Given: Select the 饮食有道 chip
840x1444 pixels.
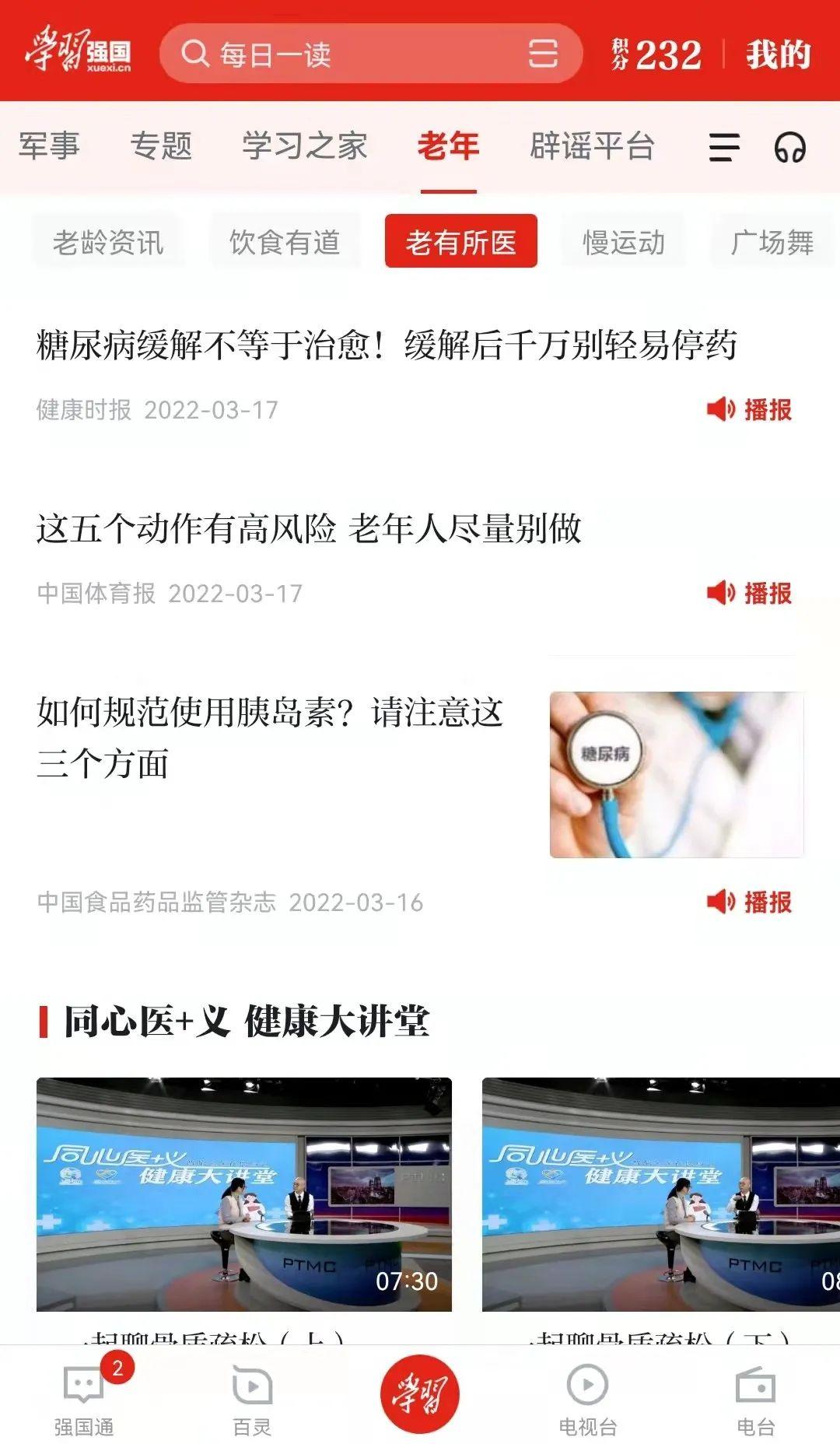Looking at the screenshot, I should pos(285,242).
